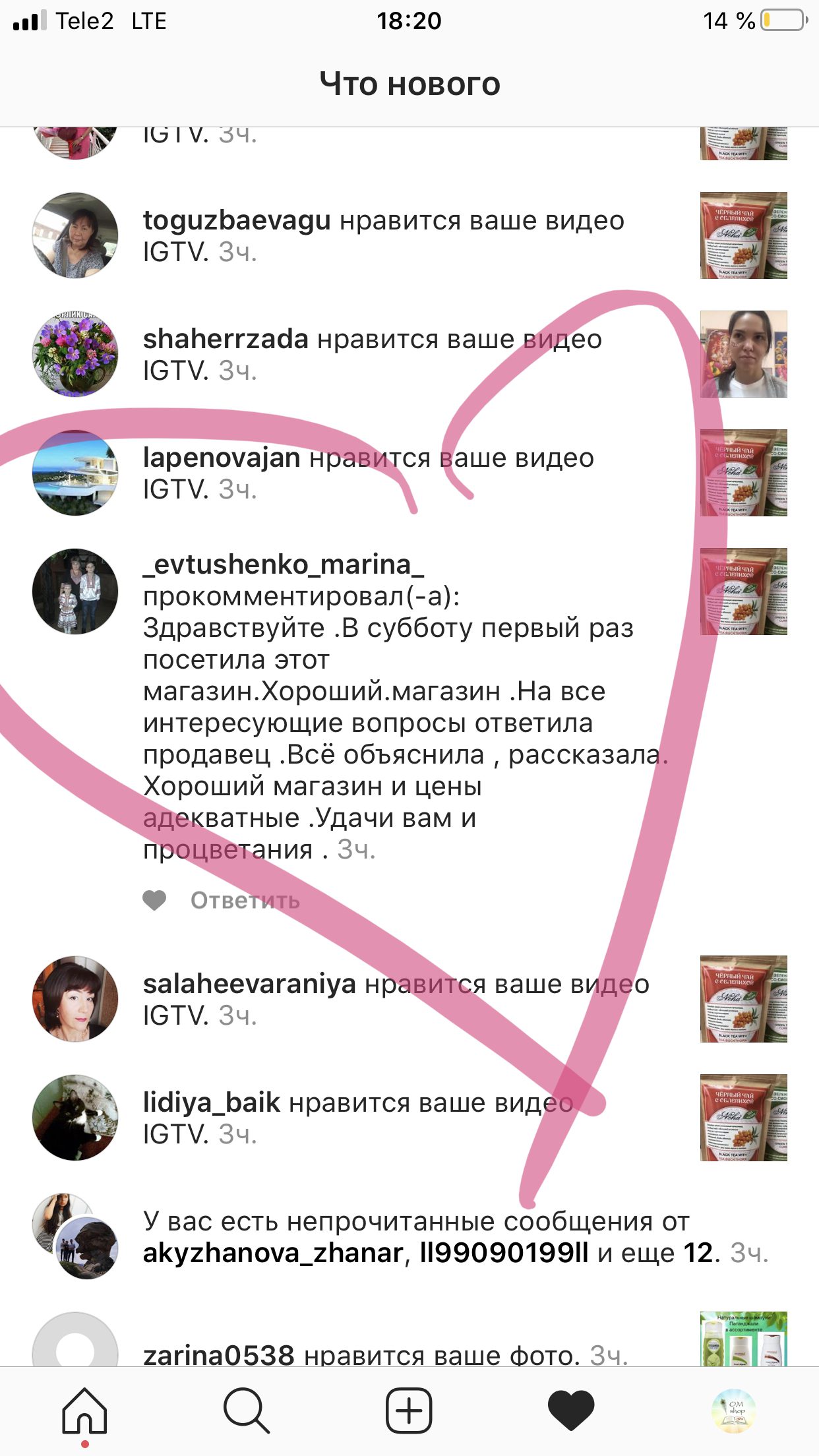
Task: Open lapenovajan's like notification
Action: pos(368,473)
